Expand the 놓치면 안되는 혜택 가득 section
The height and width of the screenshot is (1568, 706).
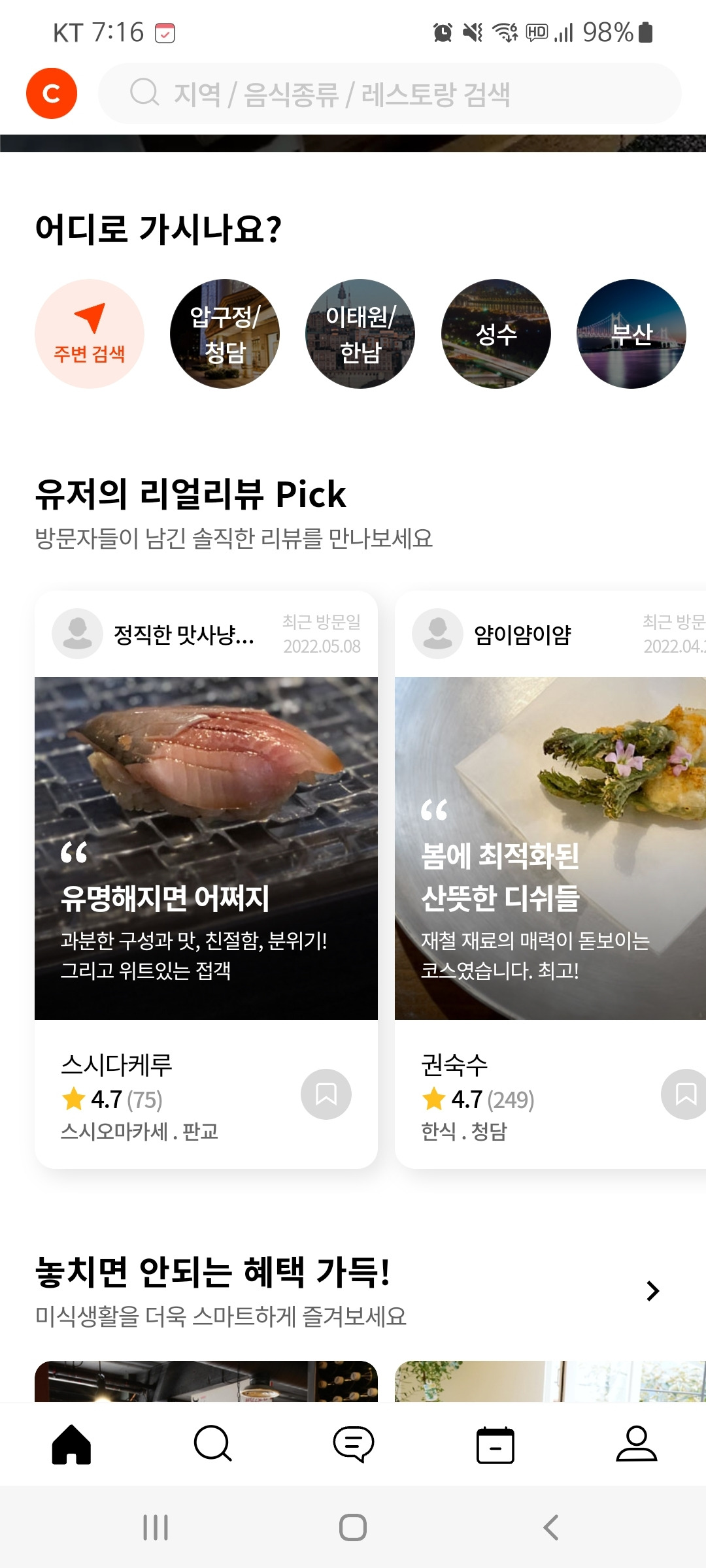tap(652, 1291)
